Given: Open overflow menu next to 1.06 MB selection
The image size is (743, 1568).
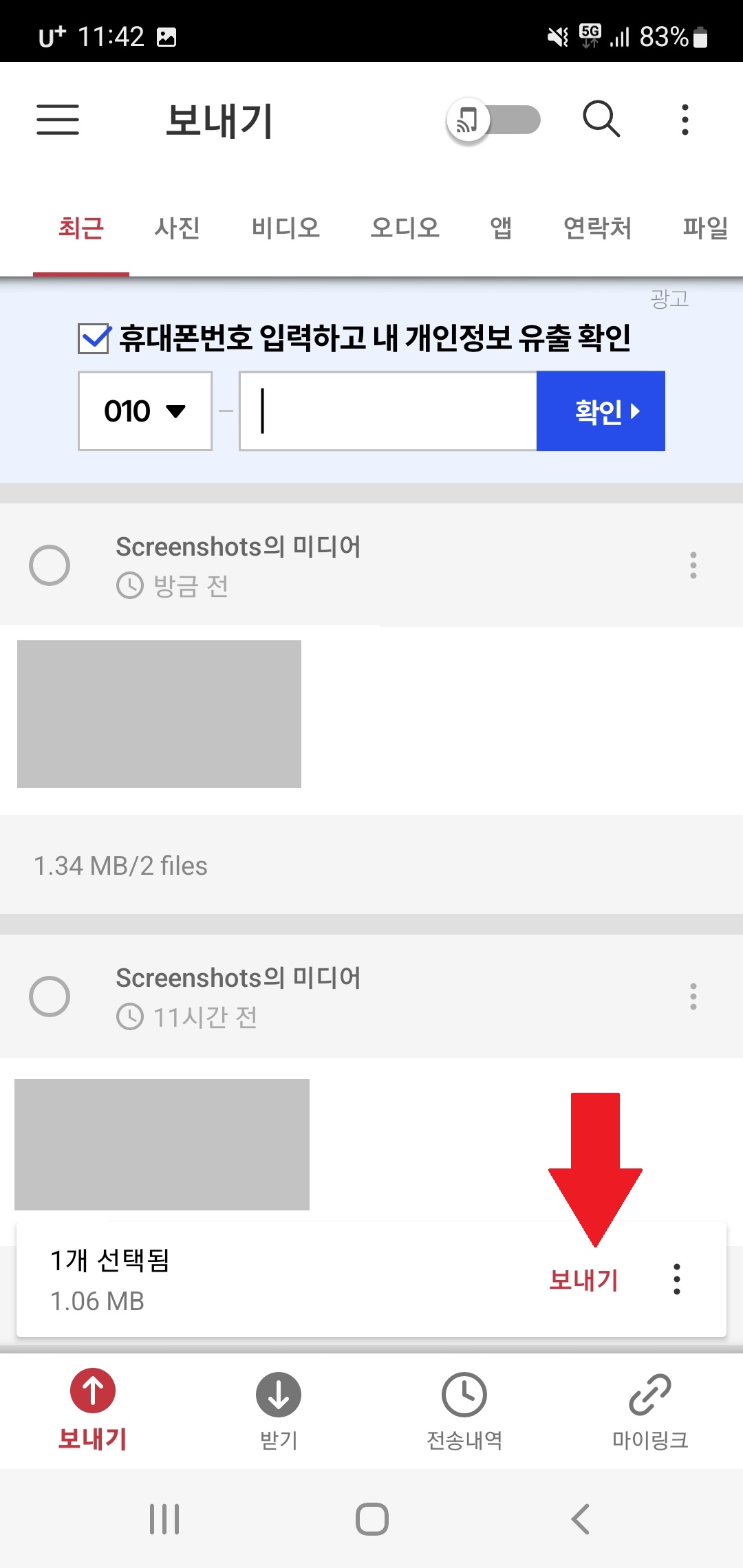Looking at the screenshot, I should 676,1278.
